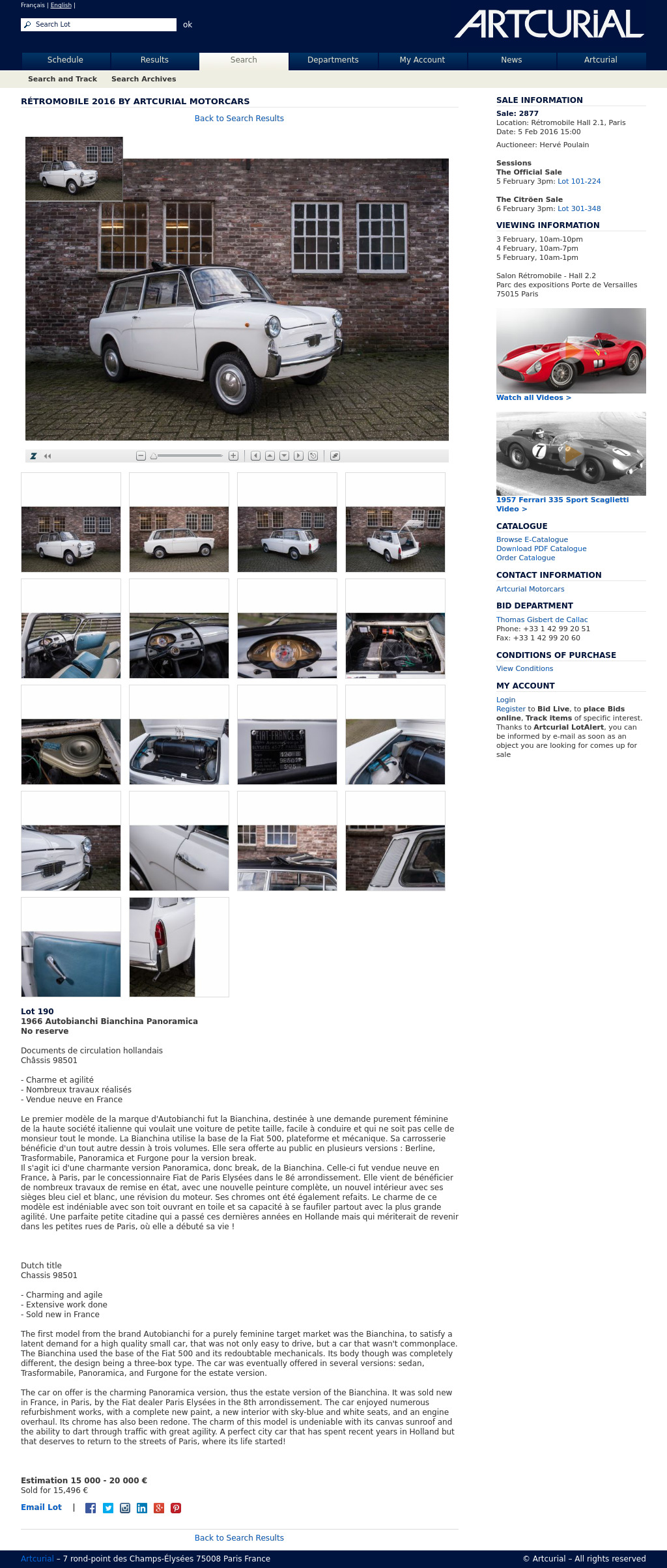Click the ok search button
667x1568 pixels.
188,25
